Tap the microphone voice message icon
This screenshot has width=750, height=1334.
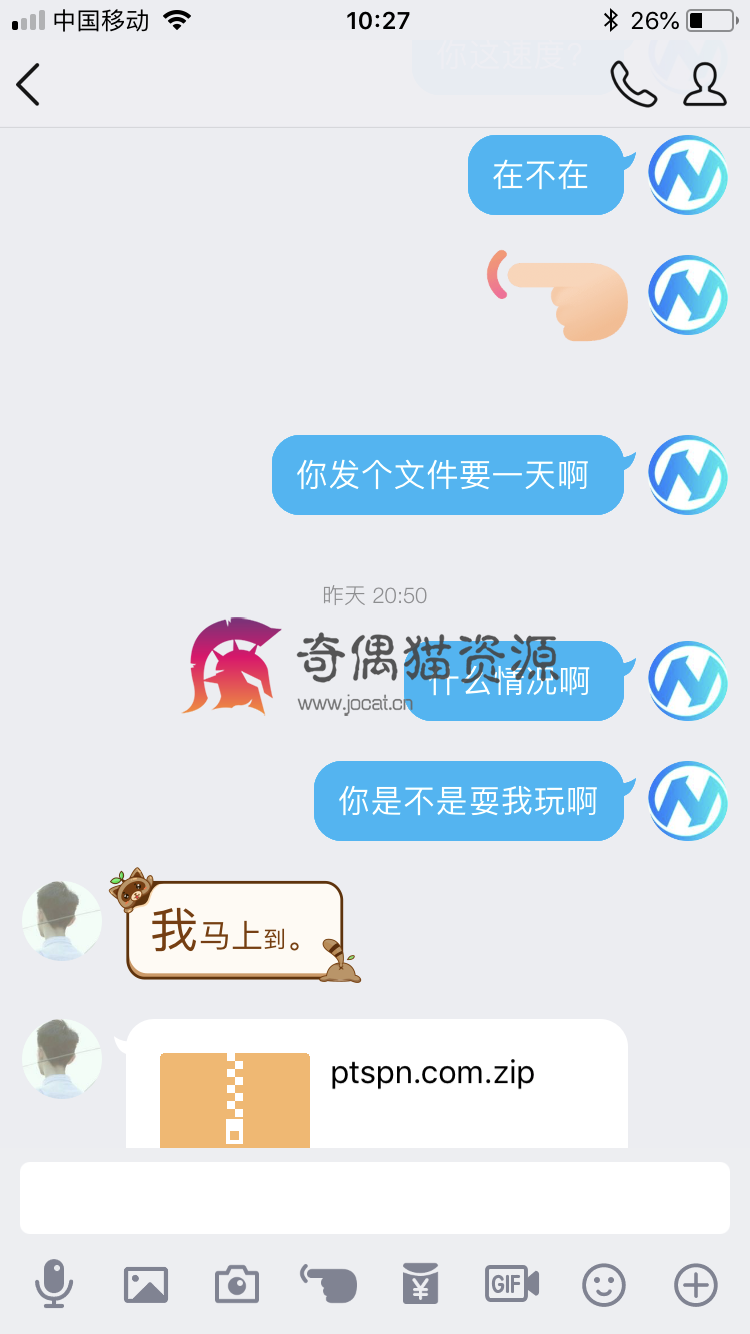[54, 1284]
